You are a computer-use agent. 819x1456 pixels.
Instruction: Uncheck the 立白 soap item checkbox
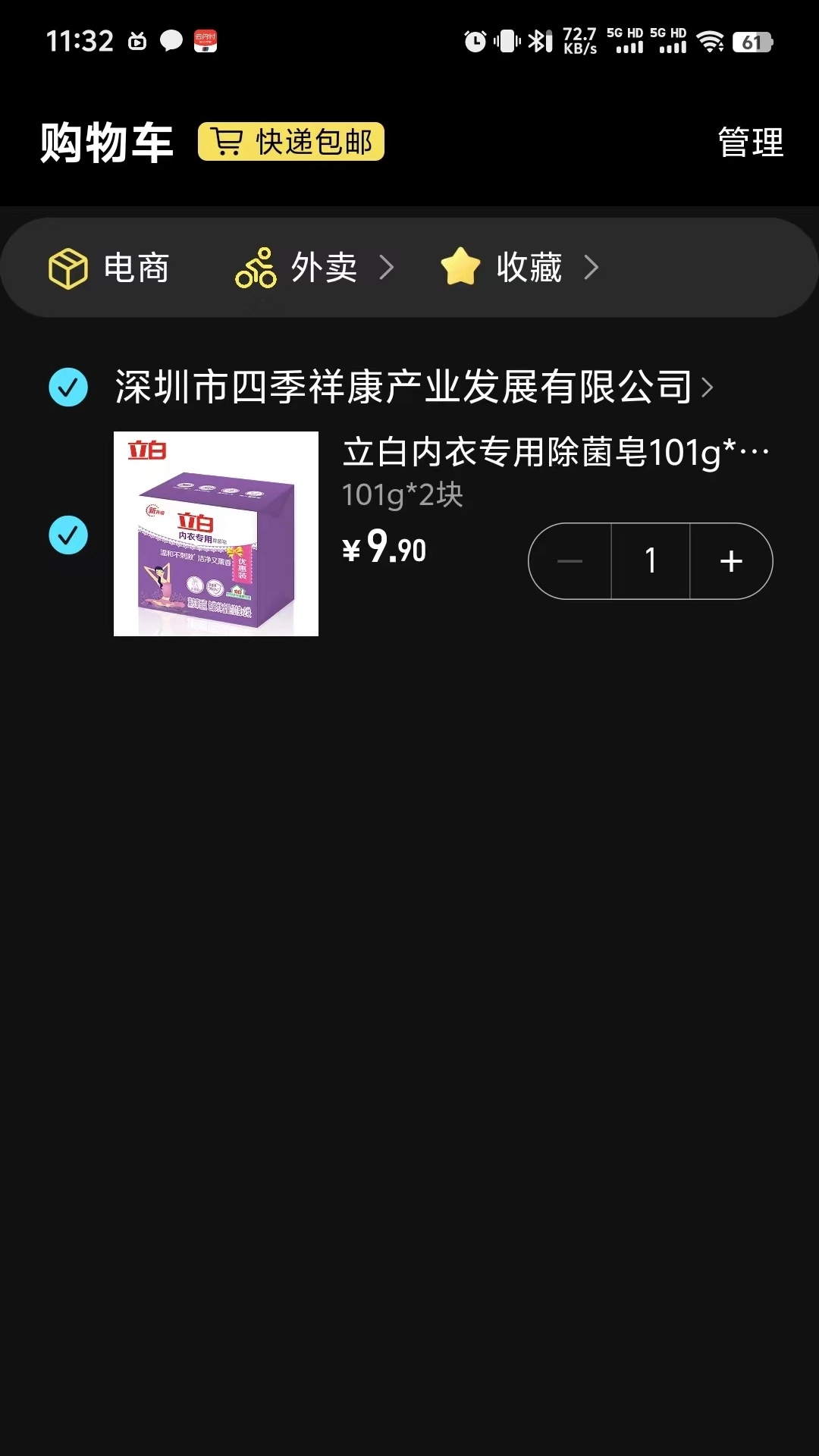67,535
